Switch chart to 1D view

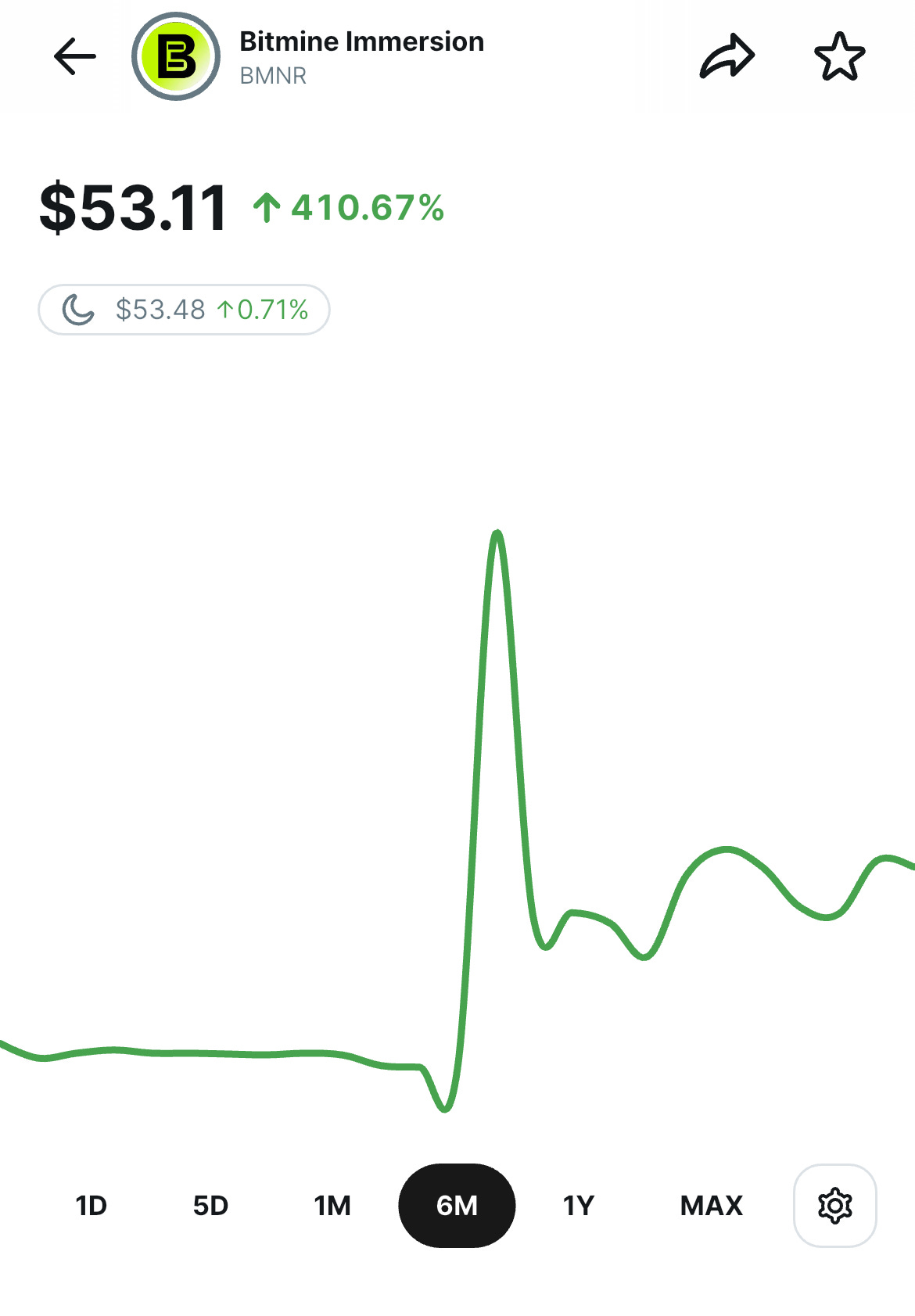(x=91, y=1205)
